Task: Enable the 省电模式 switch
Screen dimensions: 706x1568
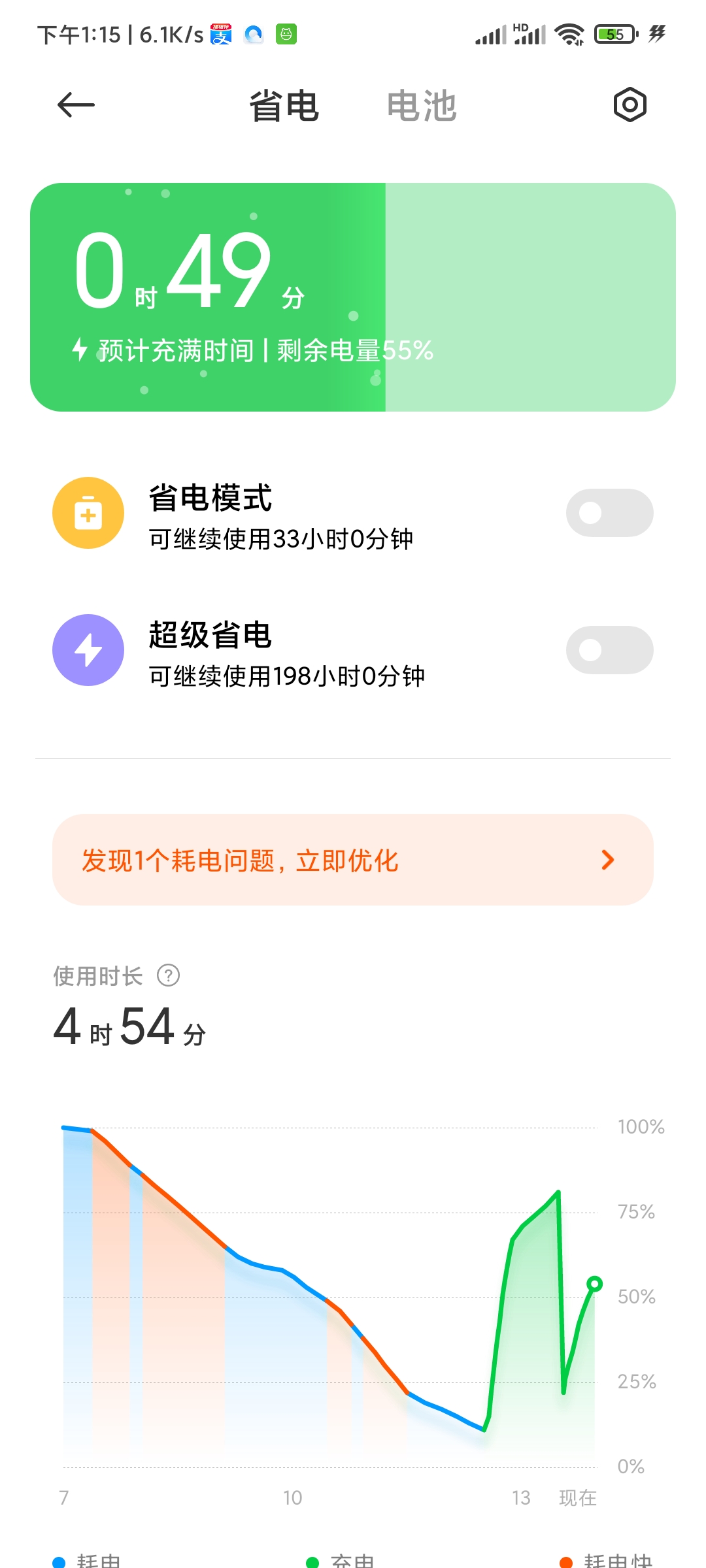Action: coord(609,513)
